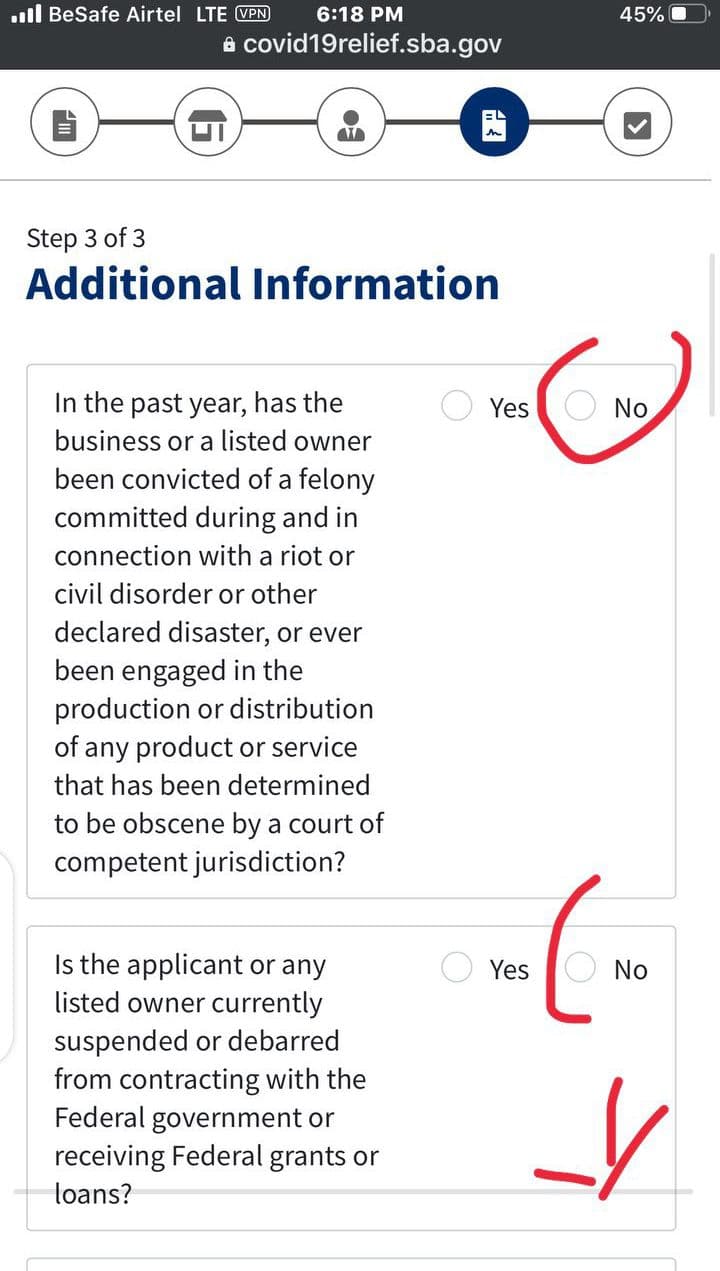Open the final checkmark step
Viewport: 720px width, 1271px height.
[637, 125]
